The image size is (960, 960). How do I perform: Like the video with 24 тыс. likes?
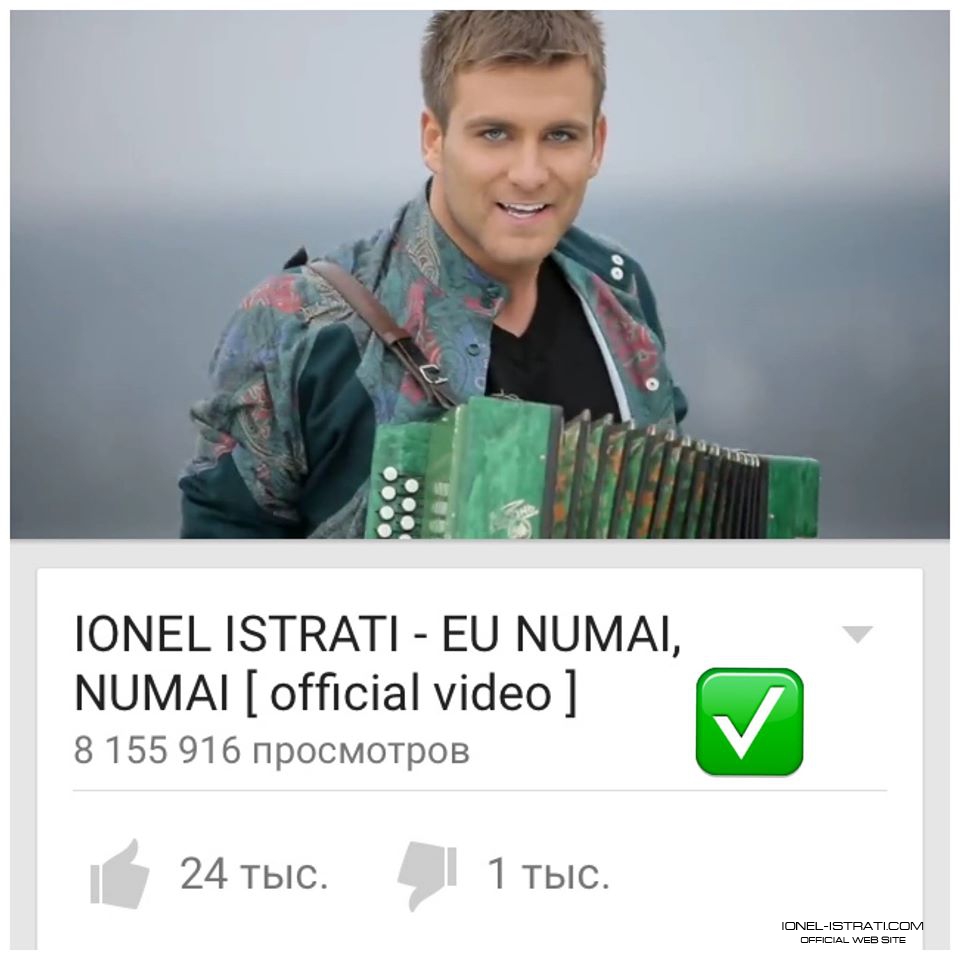[x=121, y=873]
